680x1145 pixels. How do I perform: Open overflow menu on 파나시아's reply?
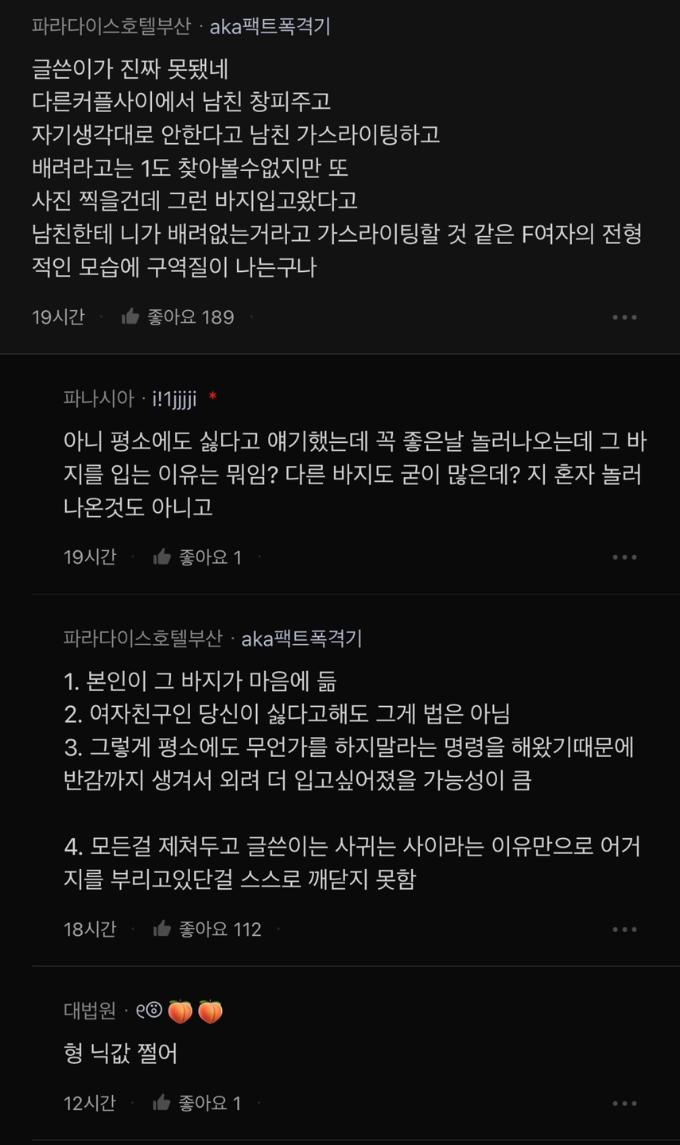pos(624,557)
